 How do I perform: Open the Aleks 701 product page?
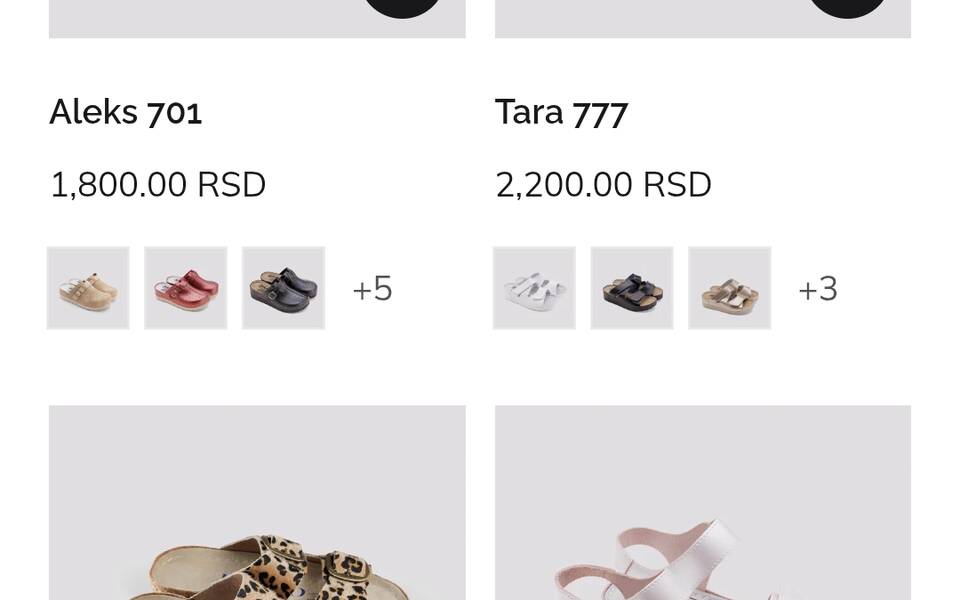click(x=126, y=112)
